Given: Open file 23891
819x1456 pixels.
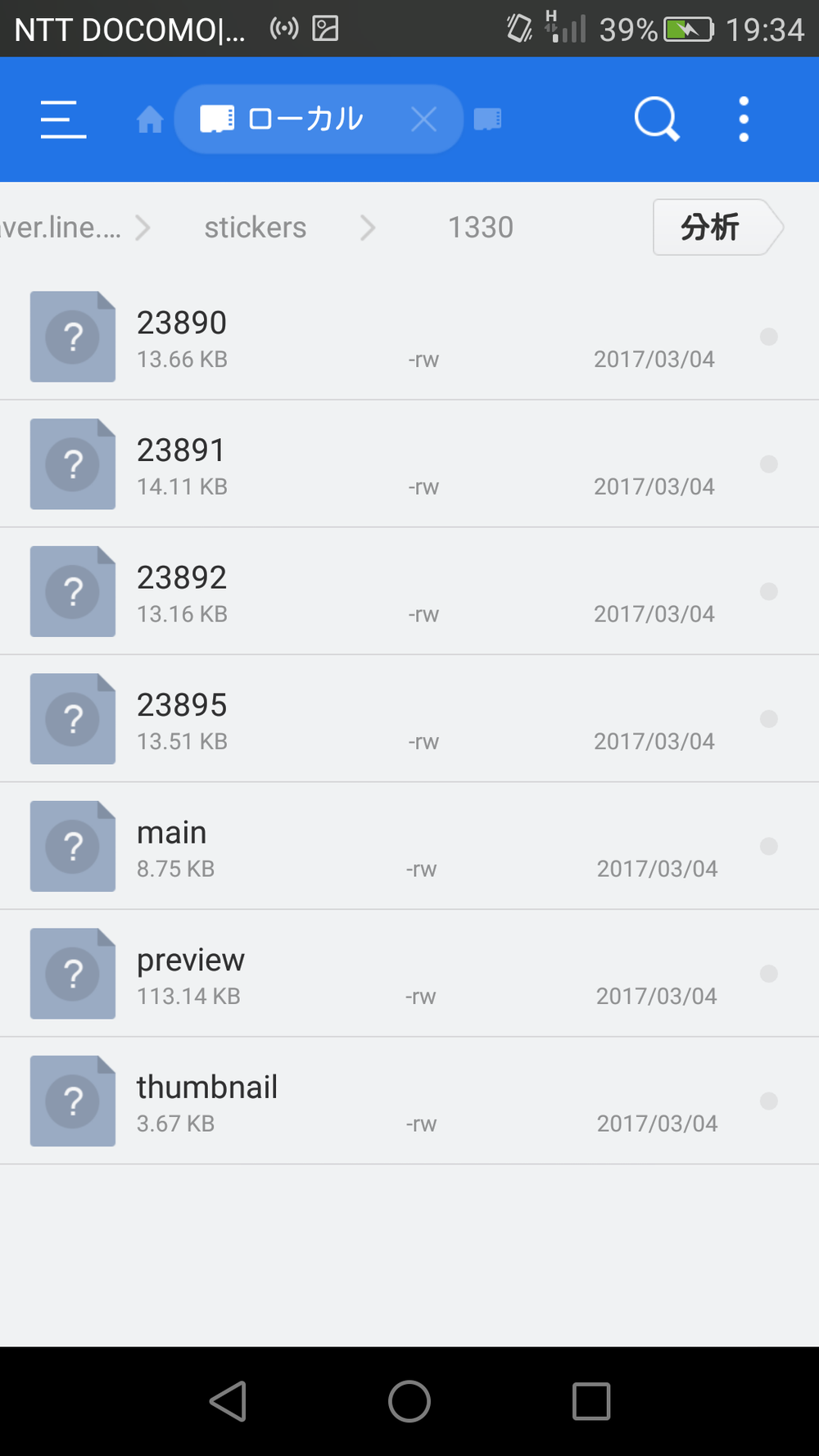Looking at the screenshot, I should tap(409, 464).
